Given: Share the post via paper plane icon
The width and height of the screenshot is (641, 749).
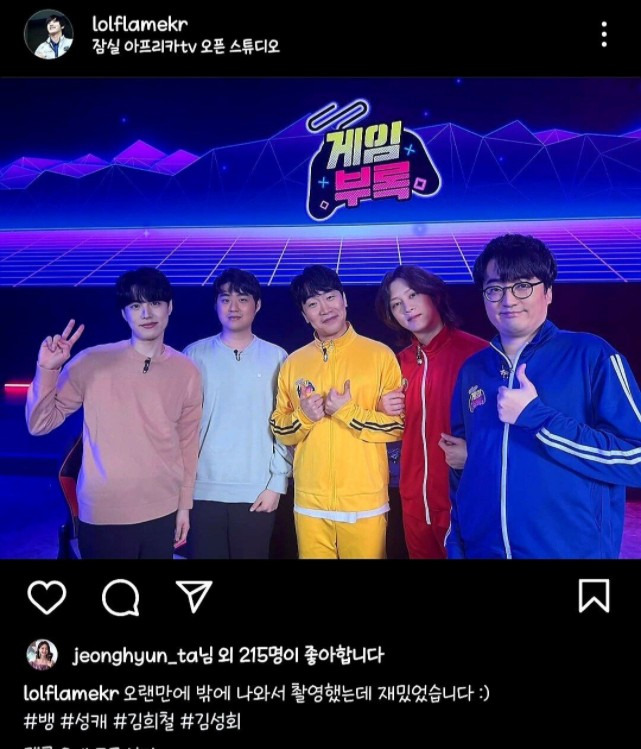Looking at the screenshot, I should (194, 596).
